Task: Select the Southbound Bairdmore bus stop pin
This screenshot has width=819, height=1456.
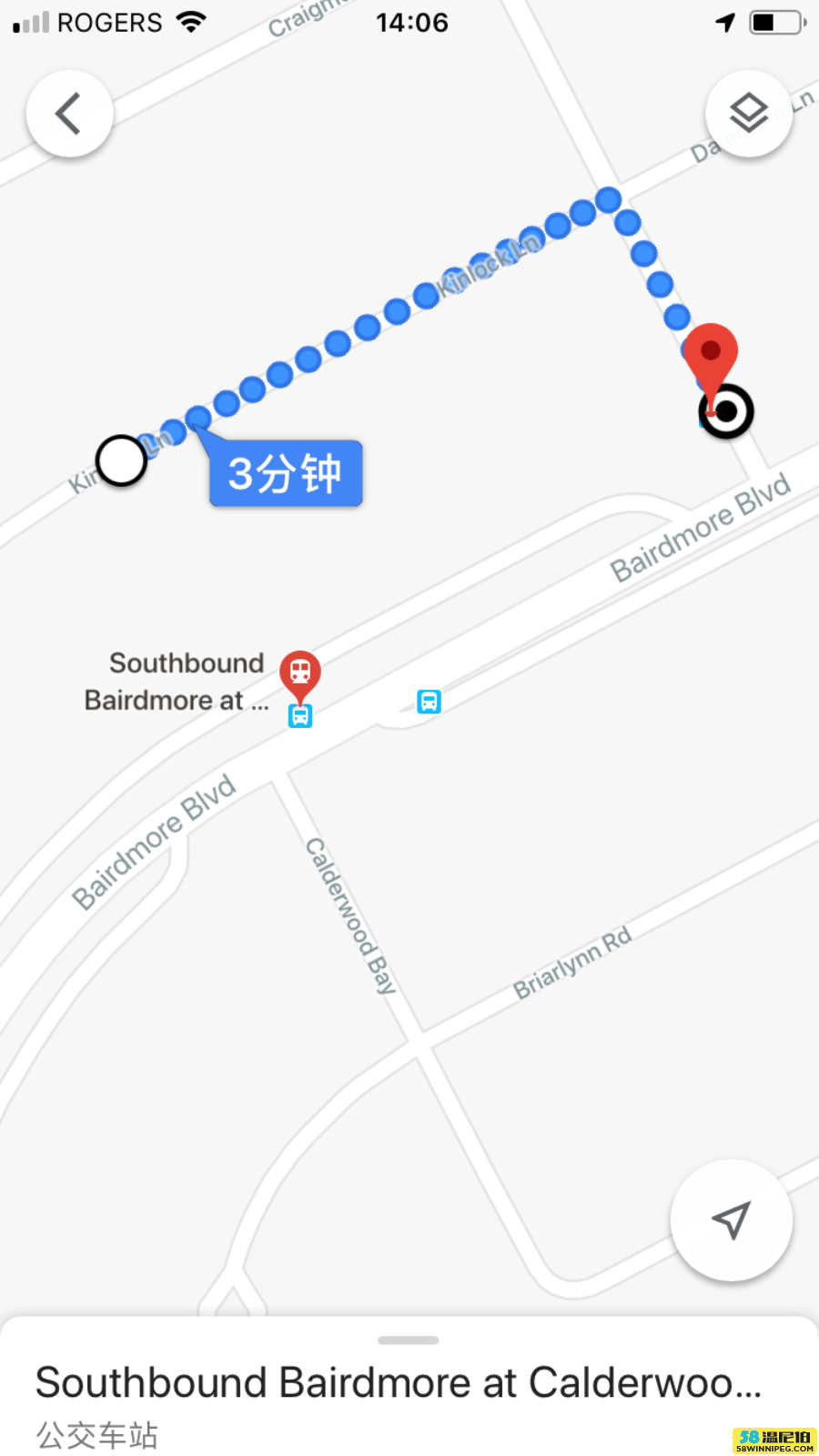Action: (x=299, y=674)
